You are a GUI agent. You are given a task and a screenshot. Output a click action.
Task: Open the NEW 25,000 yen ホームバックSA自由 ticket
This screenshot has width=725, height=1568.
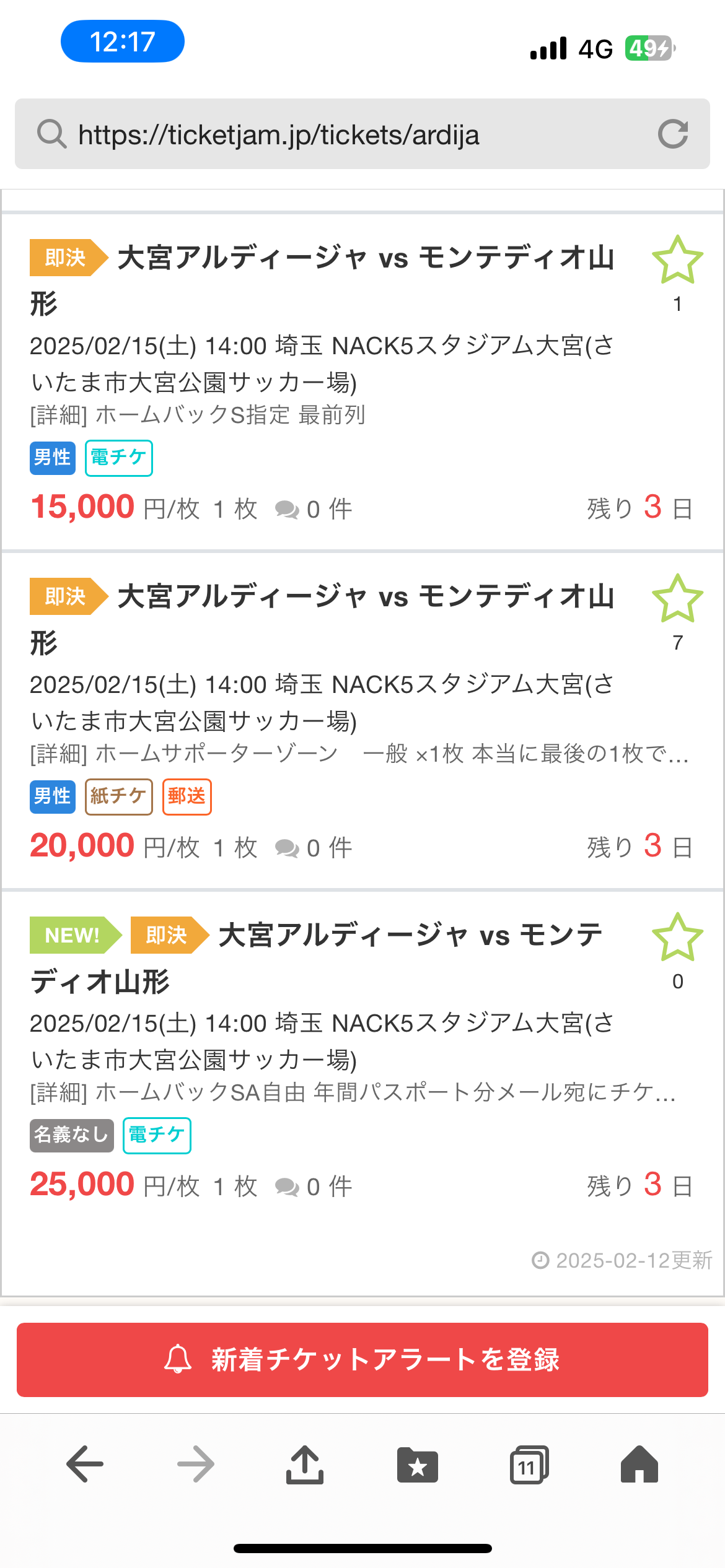(362, 1059)
